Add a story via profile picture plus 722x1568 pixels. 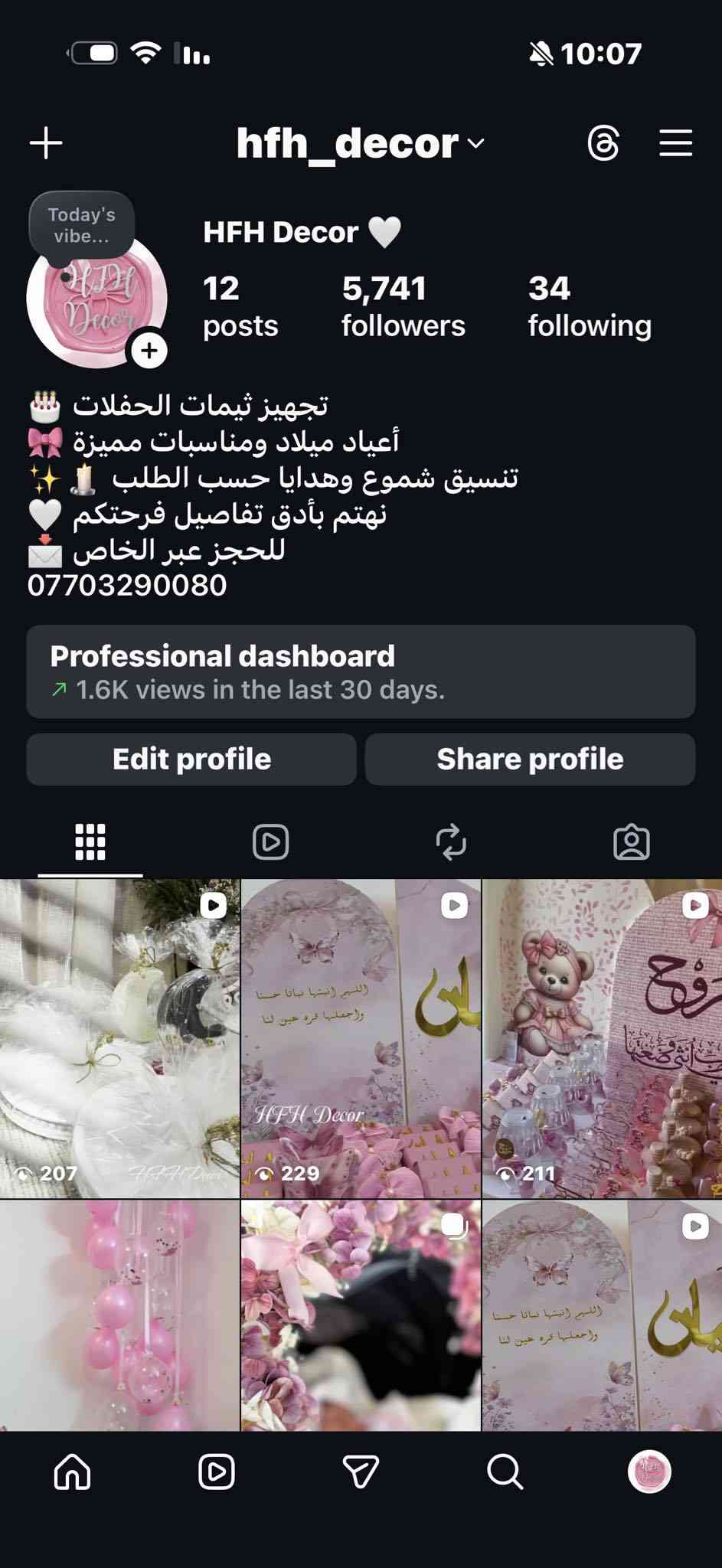[149, 351]
